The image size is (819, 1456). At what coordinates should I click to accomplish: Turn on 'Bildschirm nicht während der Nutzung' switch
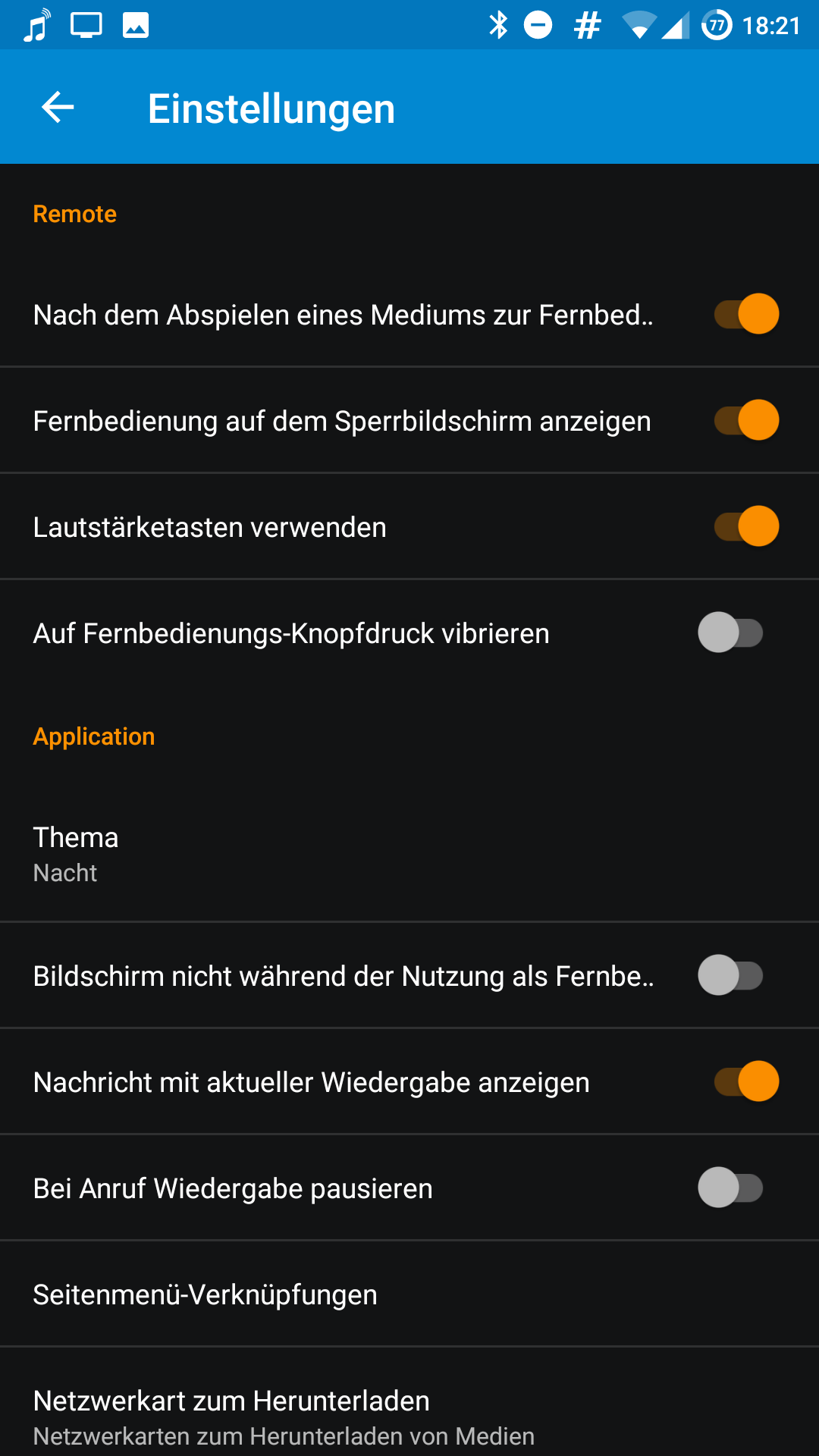(732, 976)
